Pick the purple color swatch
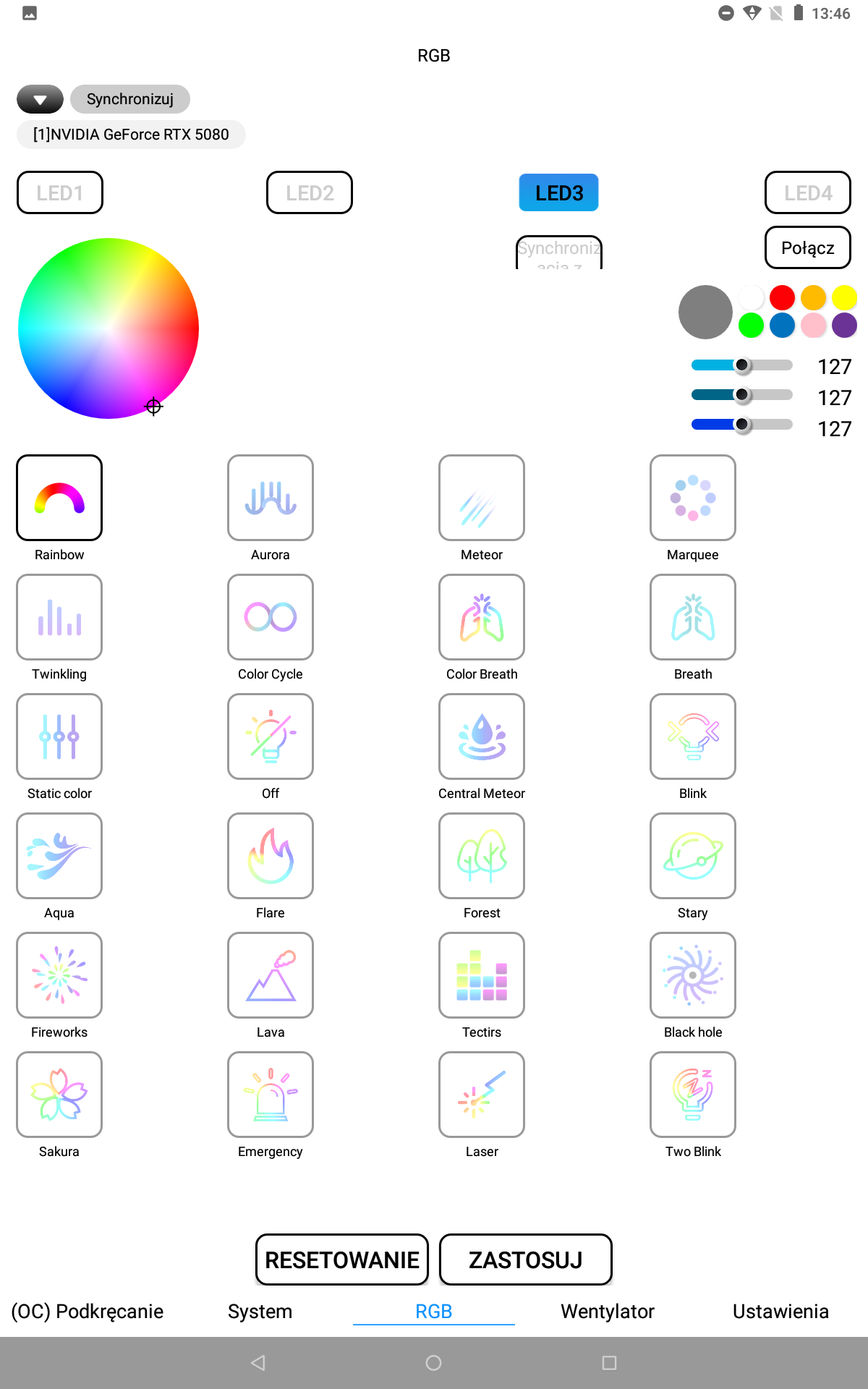 844,326
